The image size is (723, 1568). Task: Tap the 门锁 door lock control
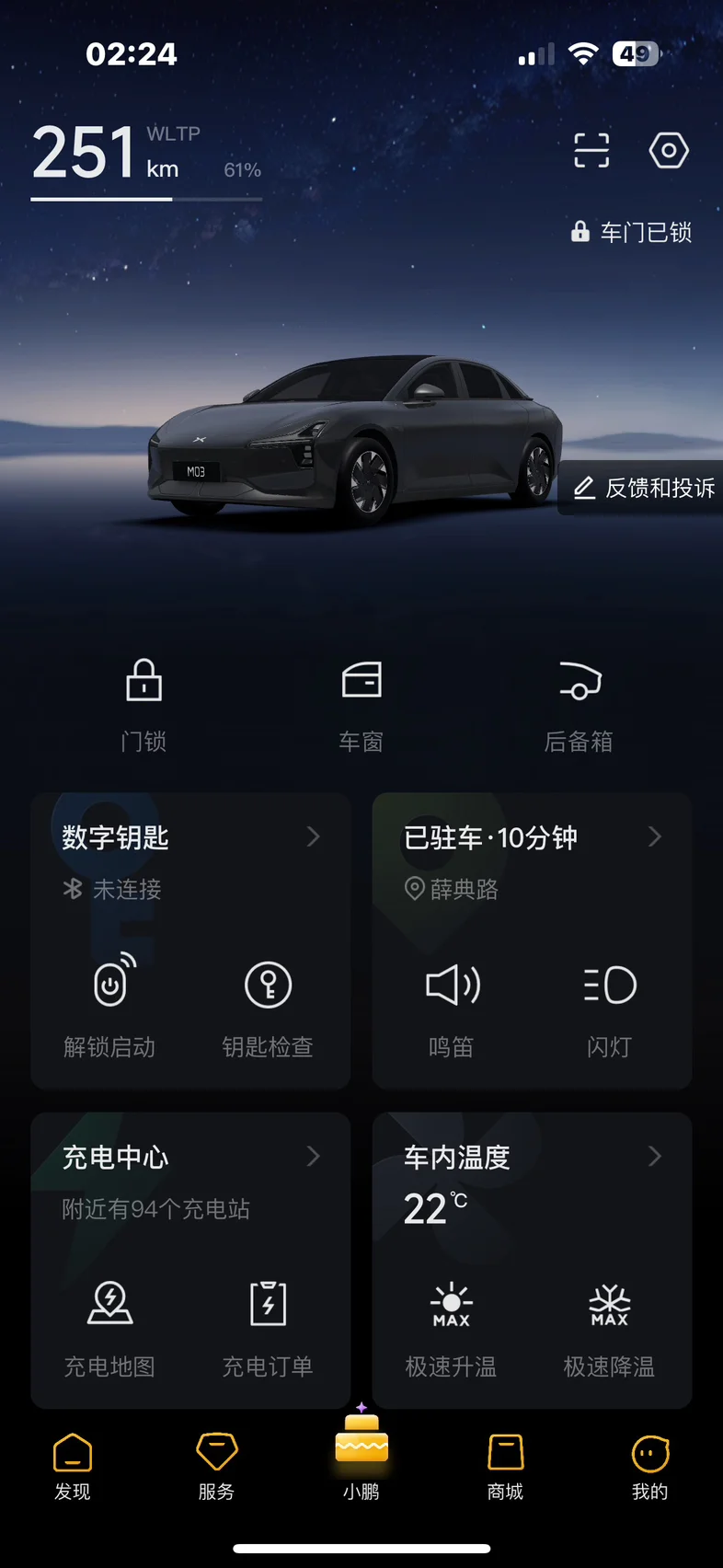(x=144, y=701)
